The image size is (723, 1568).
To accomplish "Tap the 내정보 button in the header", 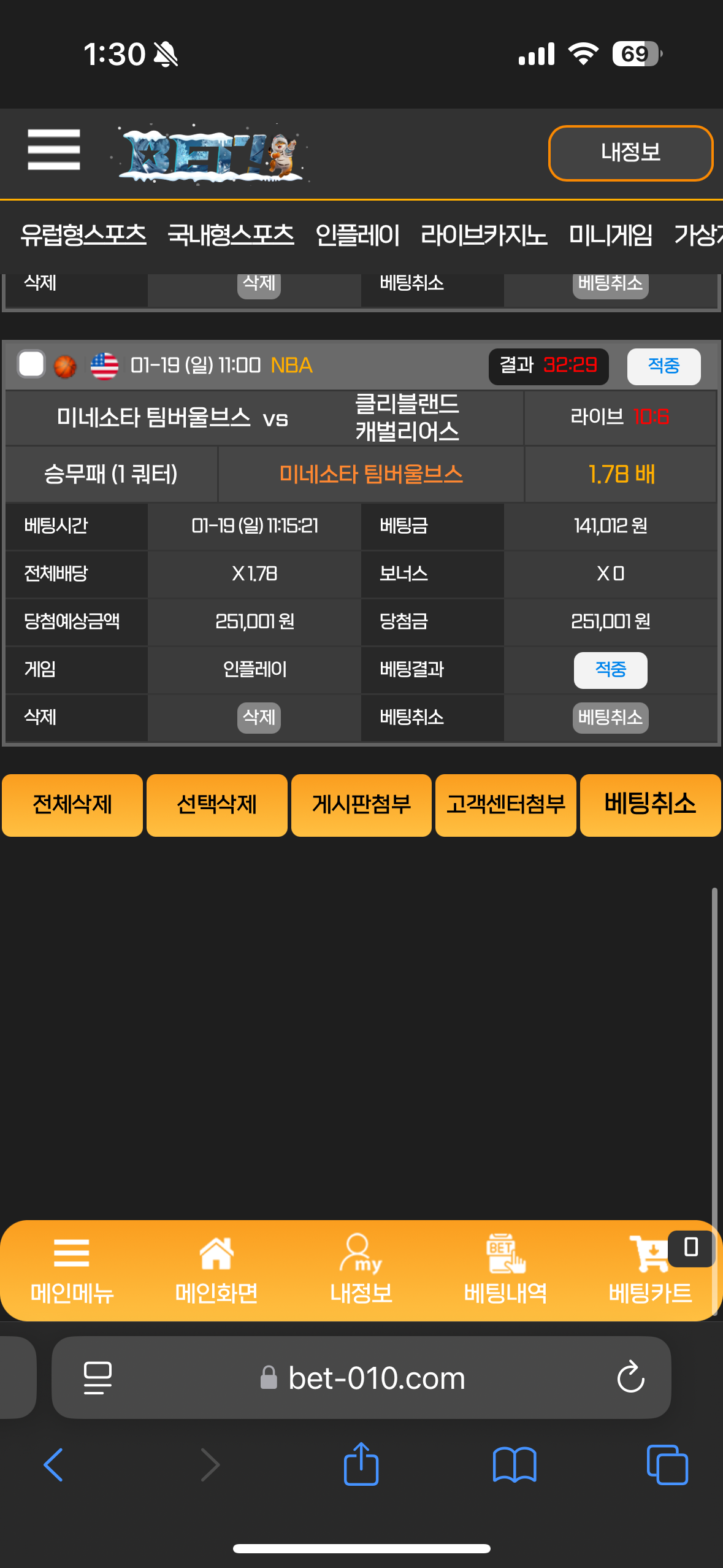I will coord(630,153).
